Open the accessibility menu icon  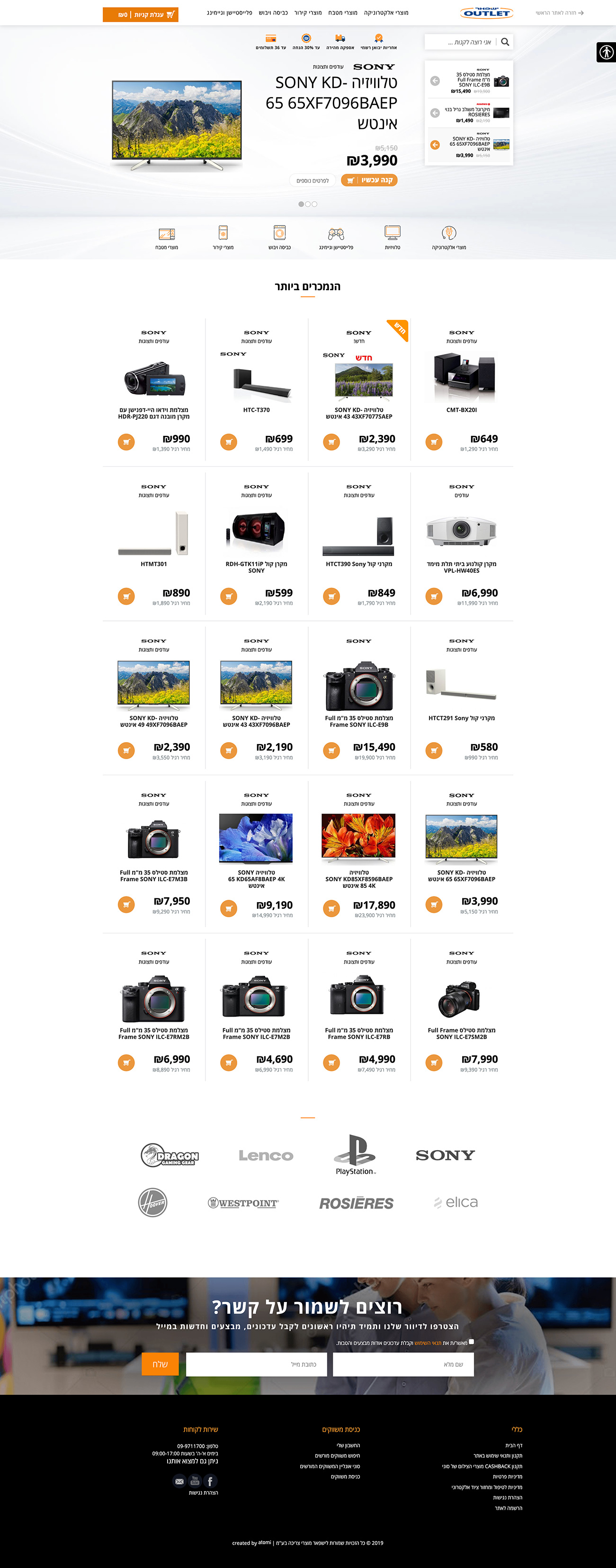(606, 53)
